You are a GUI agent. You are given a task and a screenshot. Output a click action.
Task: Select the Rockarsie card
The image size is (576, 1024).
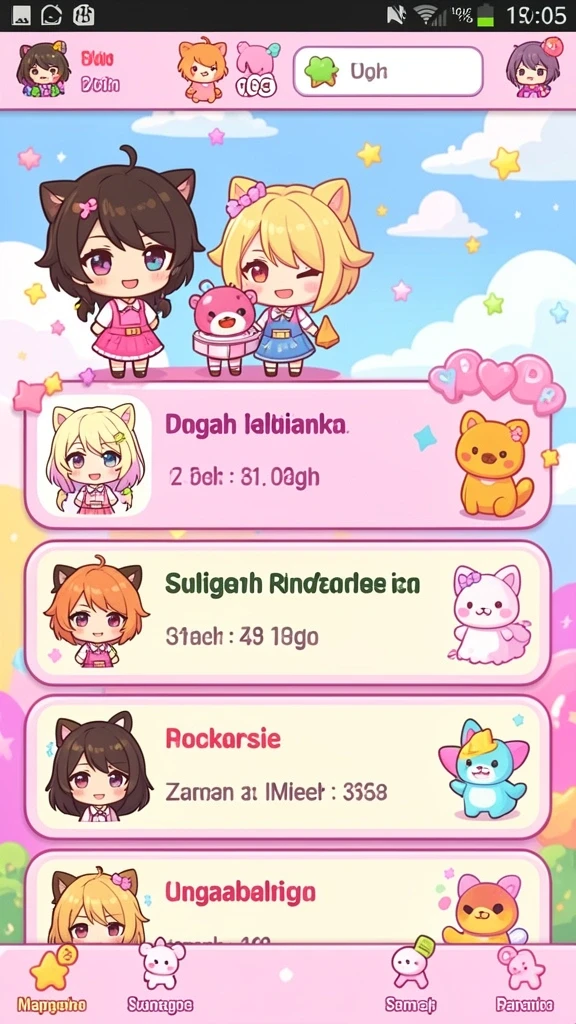point(287,767)
